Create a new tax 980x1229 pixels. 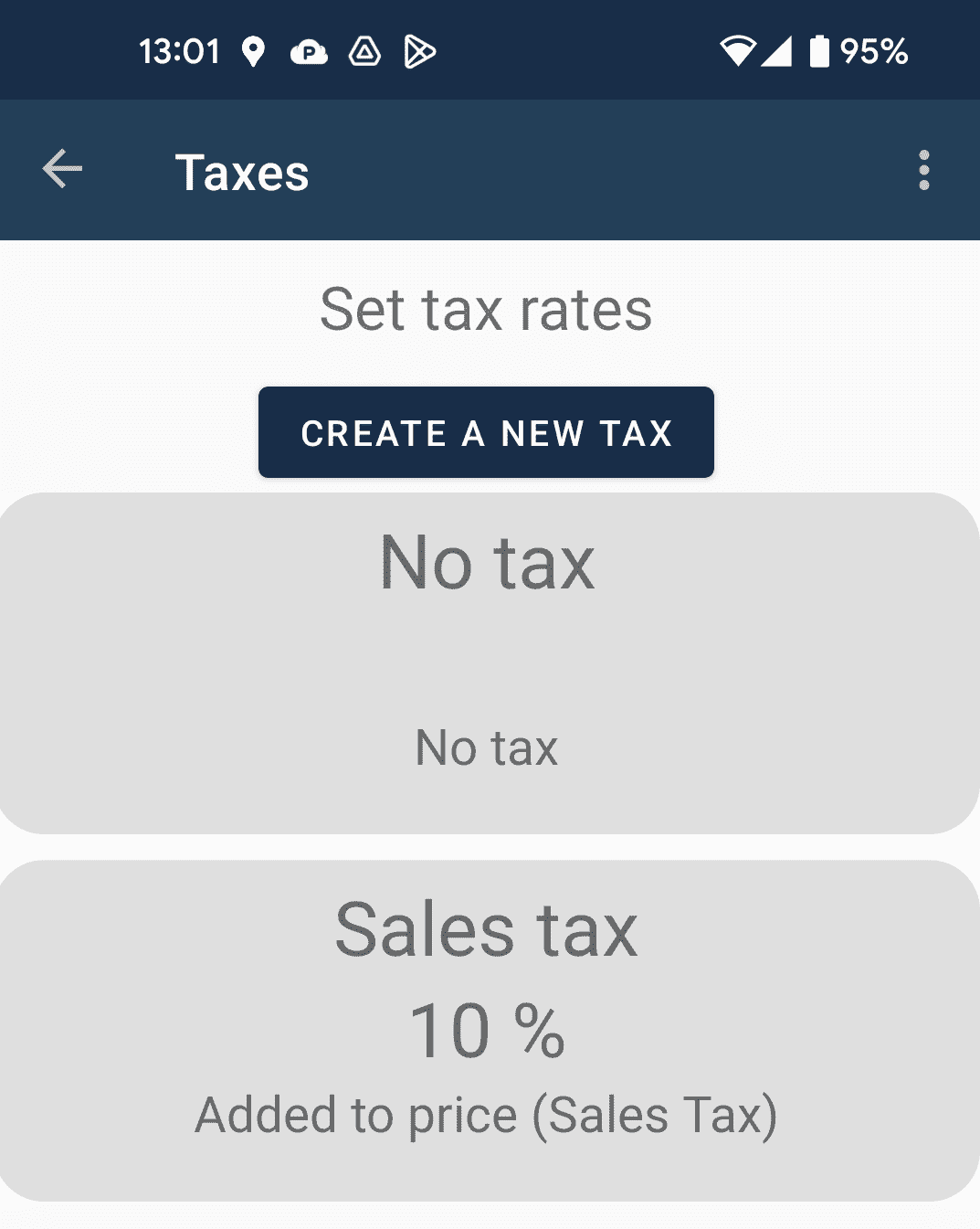point(486,432)
